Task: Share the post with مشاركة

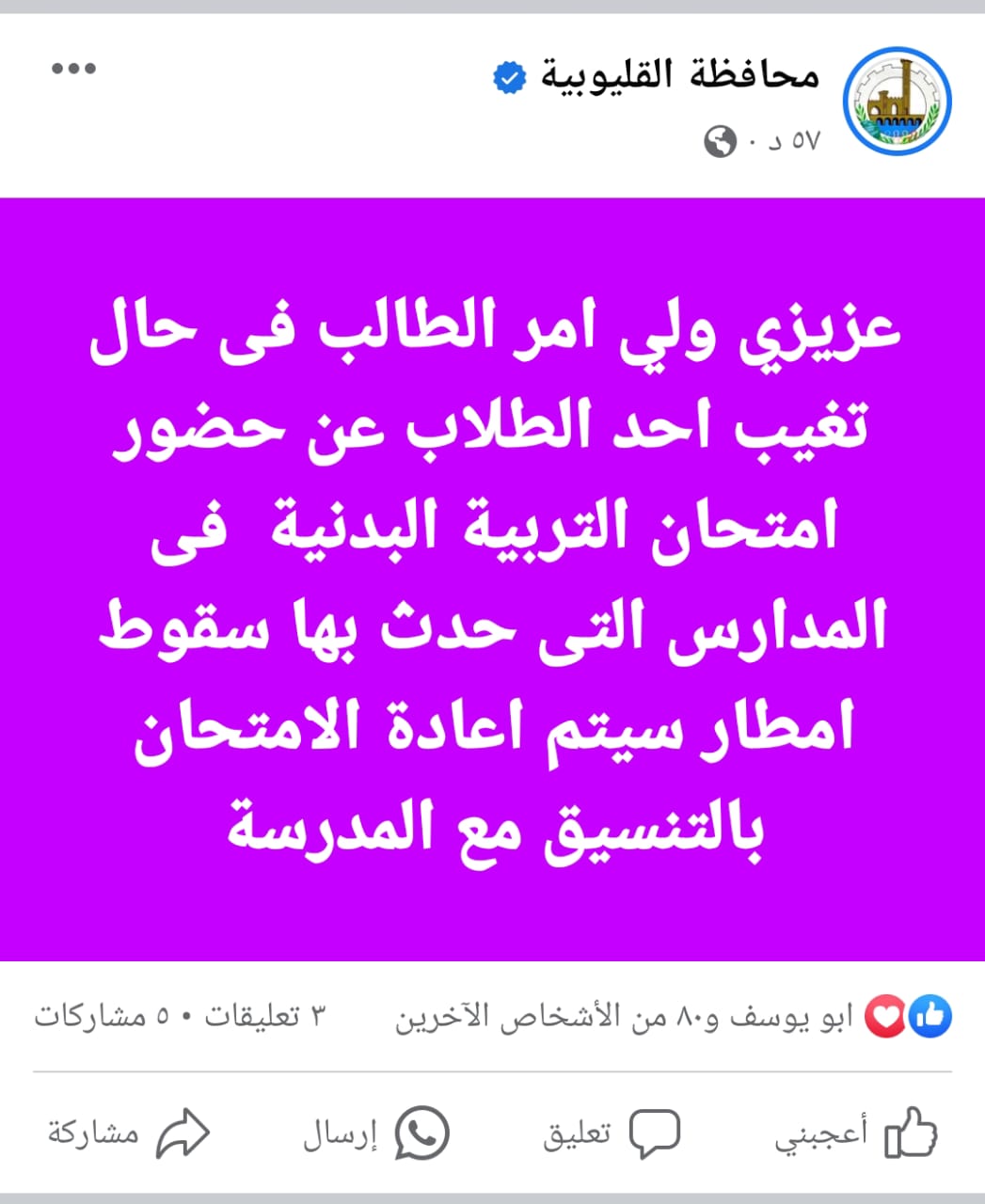Action: point(129,1133)
